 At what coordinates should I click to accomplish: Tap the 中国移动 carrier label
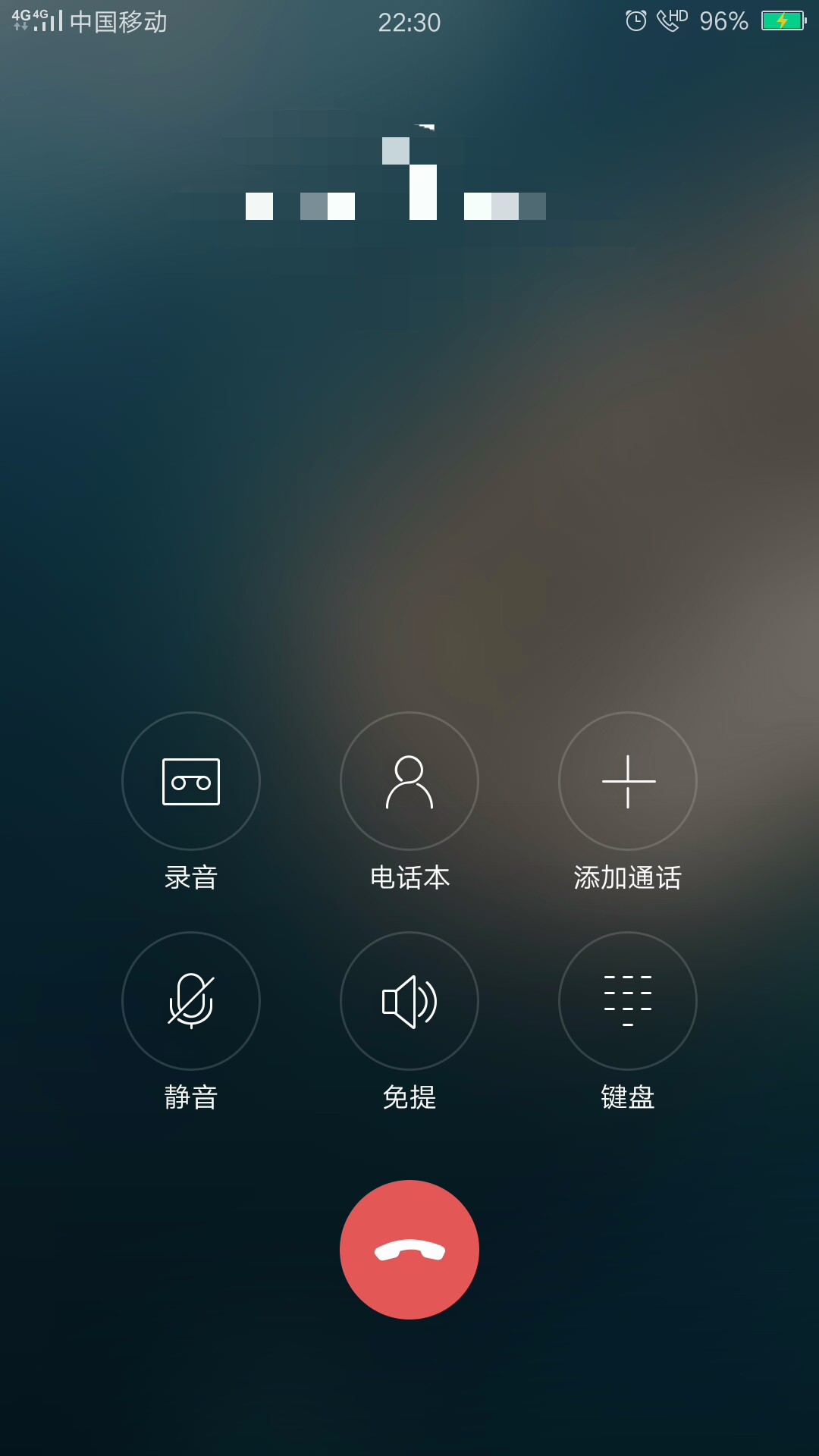coord(118,22)
